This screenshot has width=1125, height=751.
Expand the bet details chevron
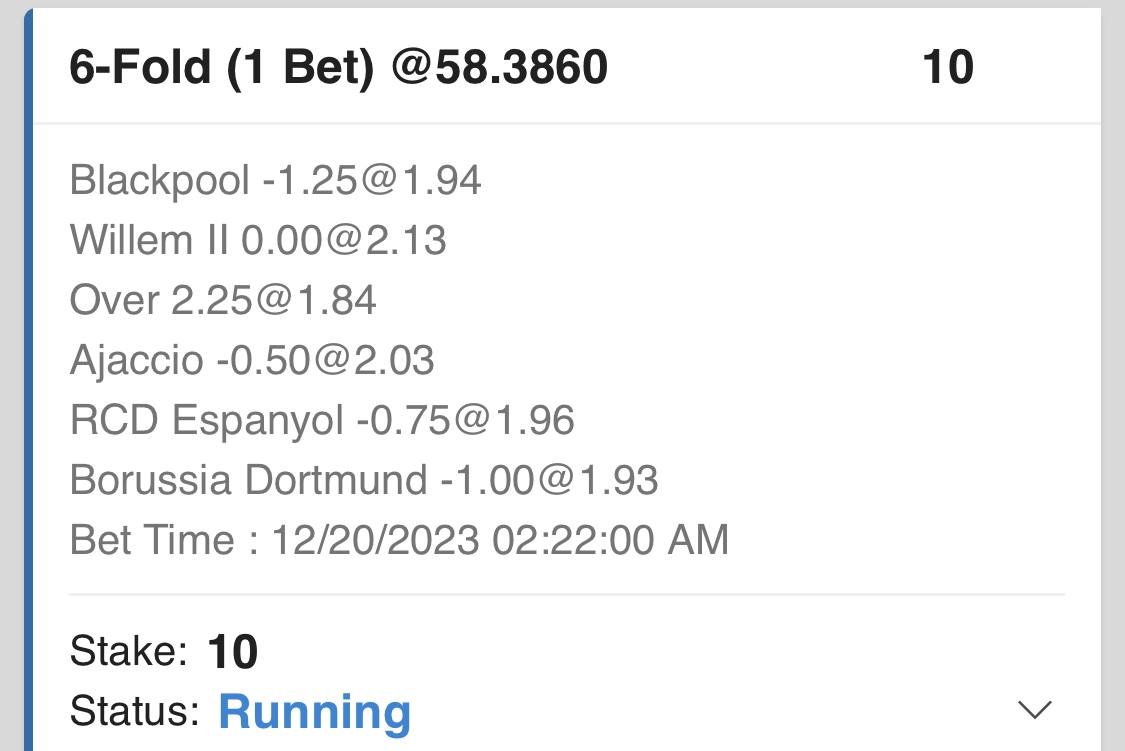click(1034, 710)
